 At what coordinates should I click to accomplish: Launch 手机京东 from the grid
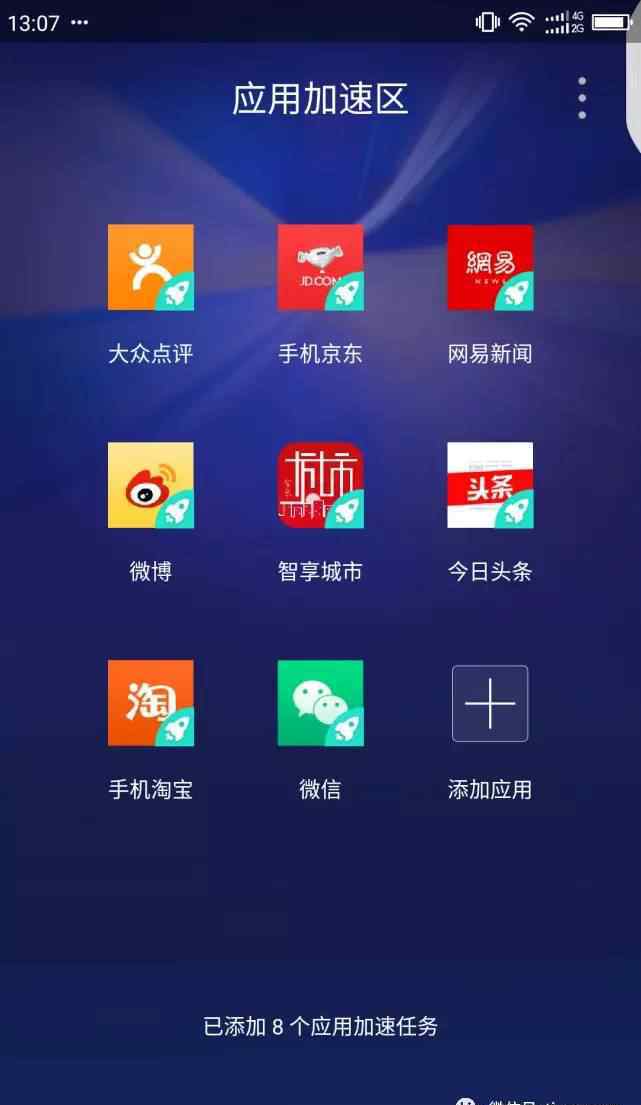point(320,267)
